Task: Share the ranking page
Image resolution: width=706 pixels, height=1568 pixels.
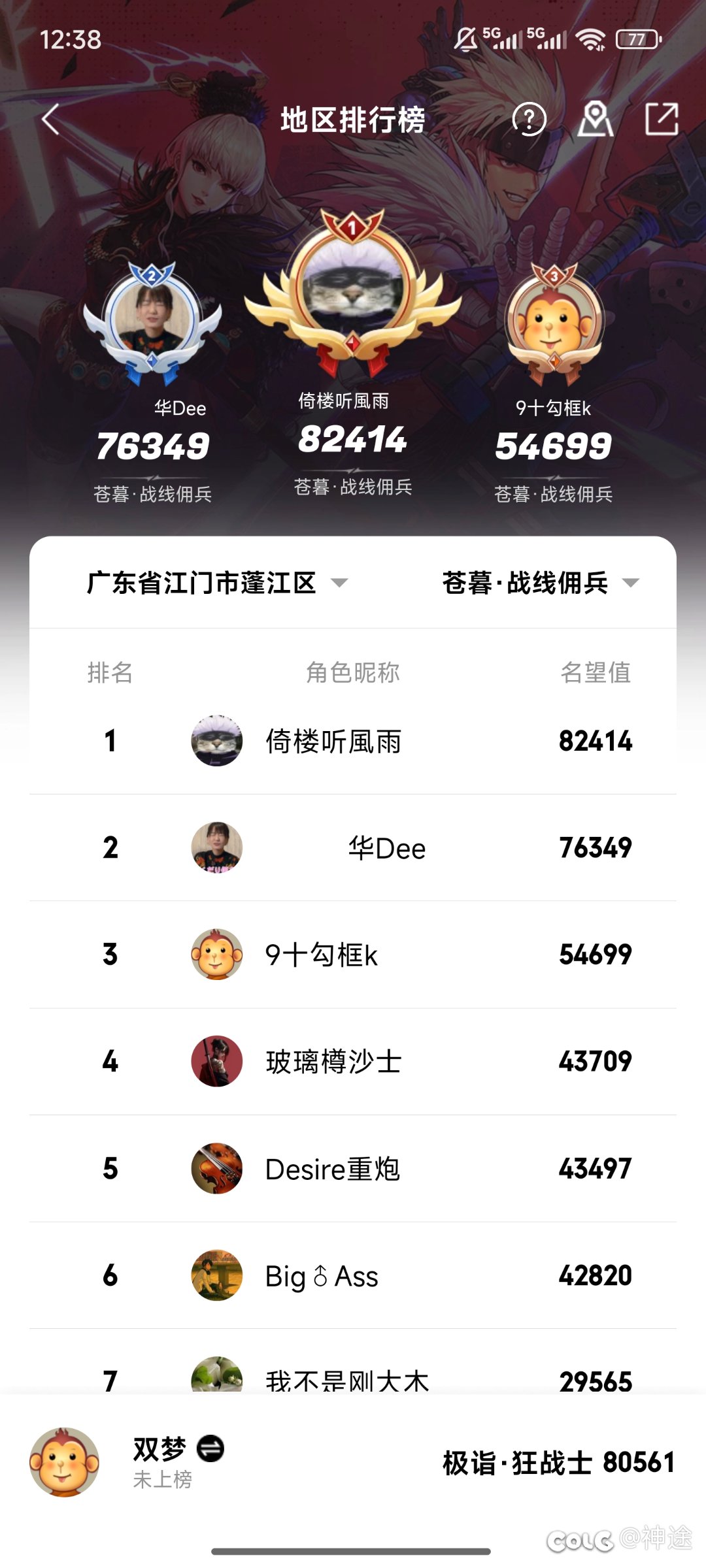Action: coord(662,120)
